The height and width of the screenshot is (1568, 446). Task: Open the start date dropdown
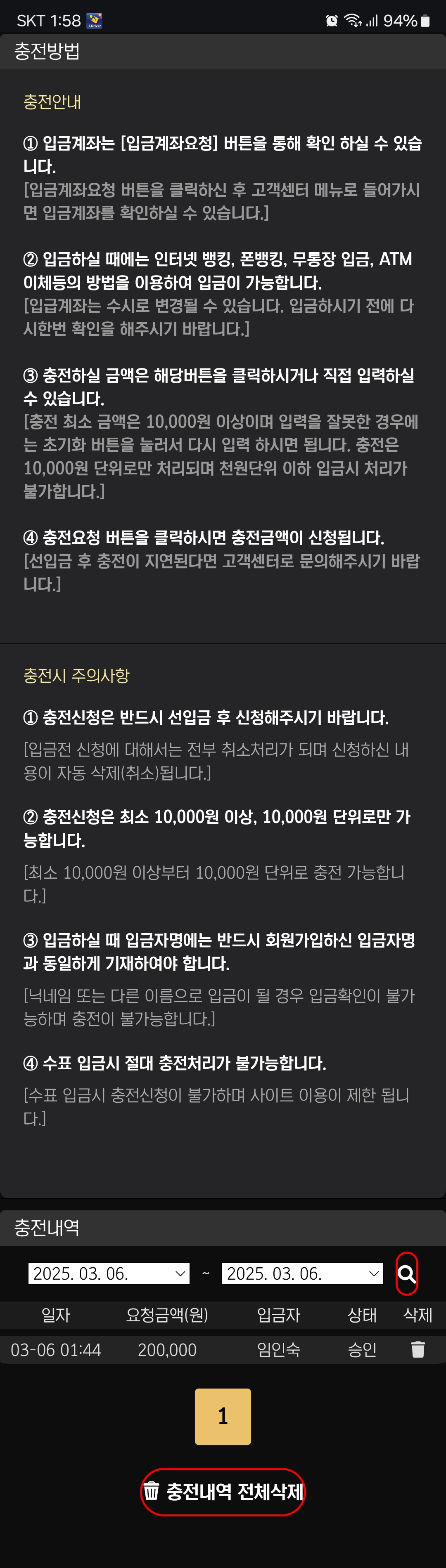click(109, 1273)
